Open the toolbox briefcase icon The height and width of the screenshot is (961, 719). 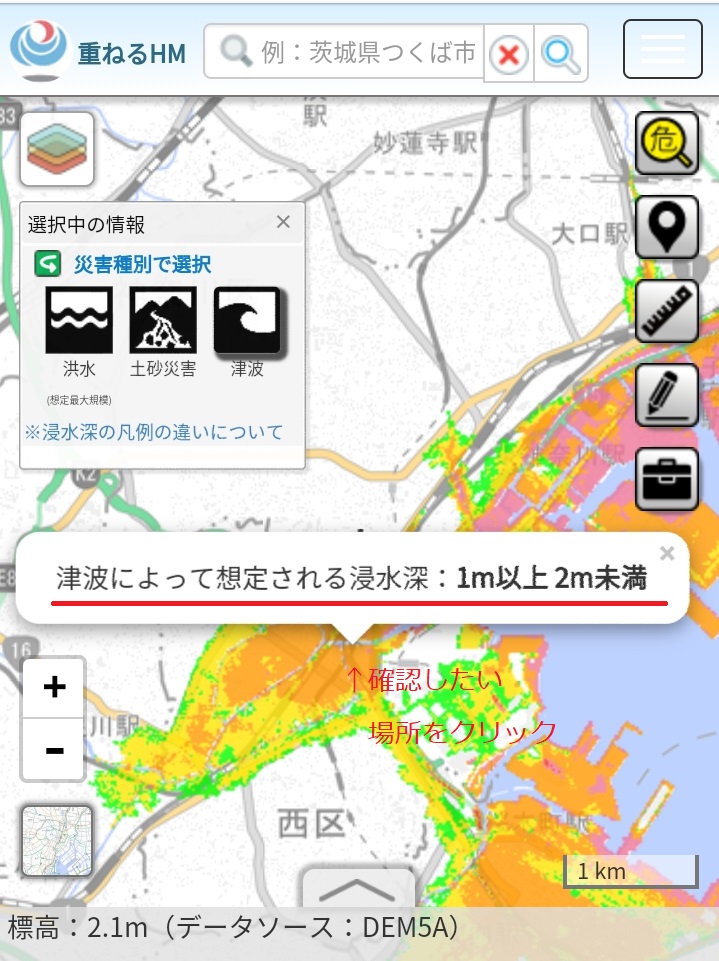(x=666, y=479)
